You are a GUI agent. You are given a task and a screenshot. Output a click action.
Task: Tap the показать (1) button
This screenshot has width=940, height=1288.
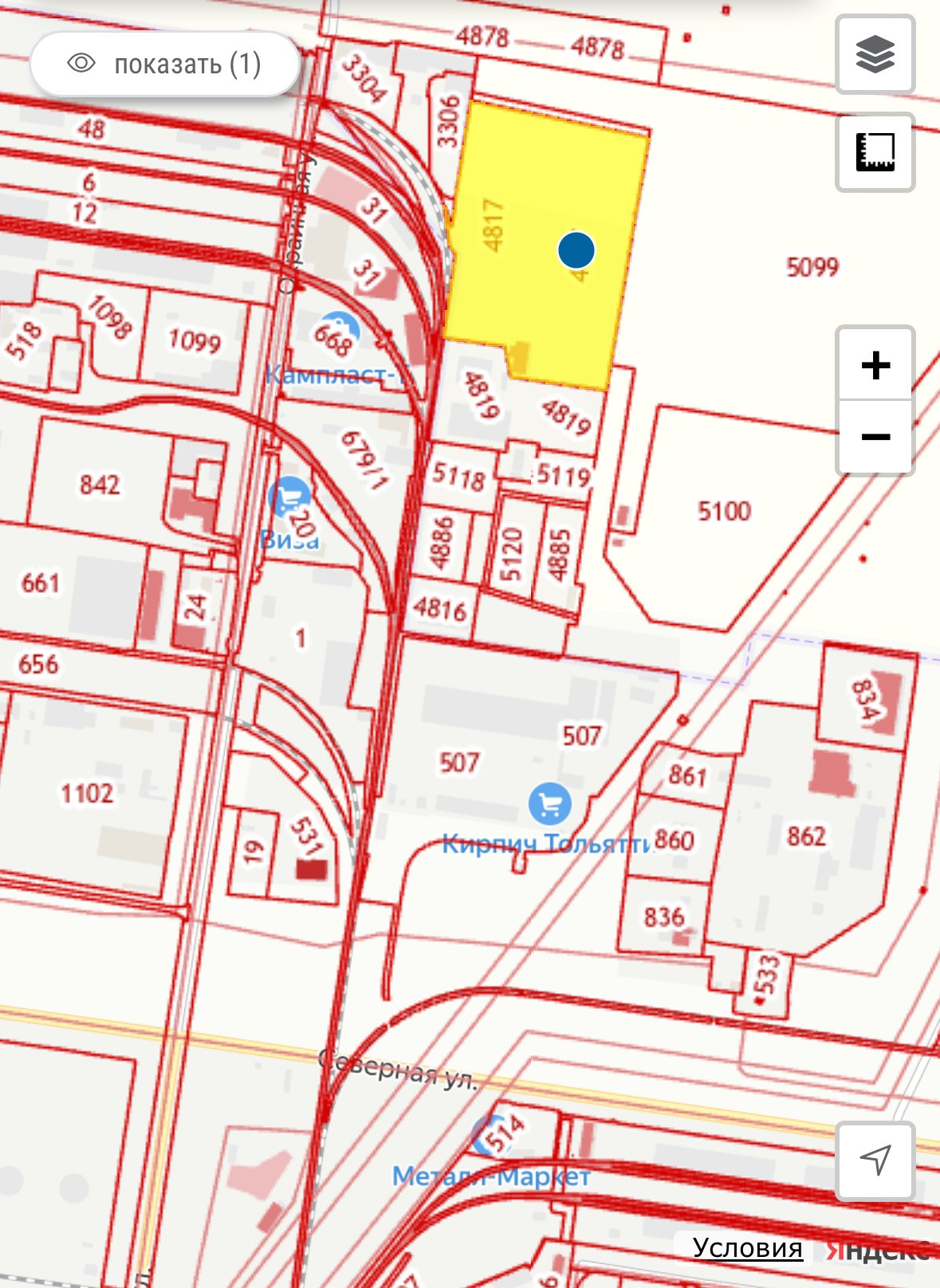(165, 64)
